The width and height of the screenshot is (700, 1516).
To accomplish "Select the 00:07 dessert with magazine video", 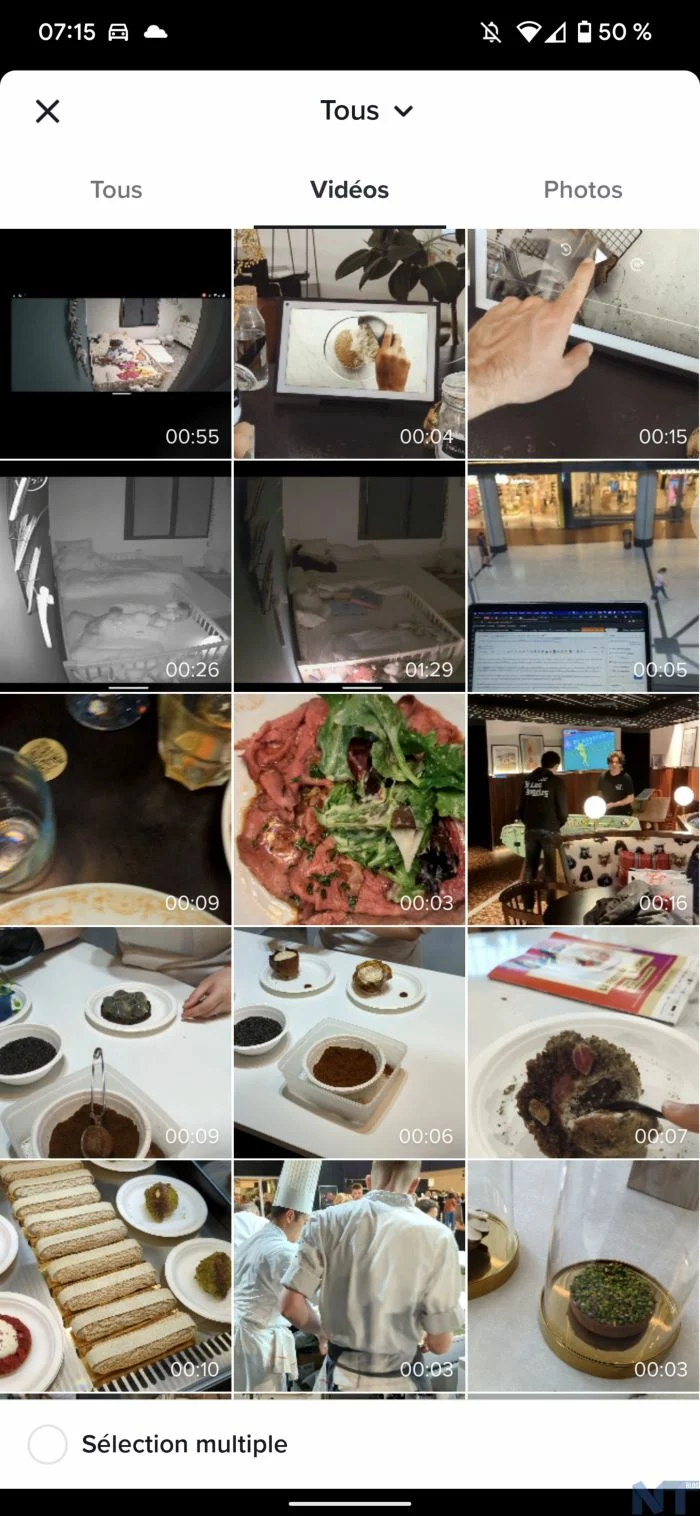I will 583,1043.
